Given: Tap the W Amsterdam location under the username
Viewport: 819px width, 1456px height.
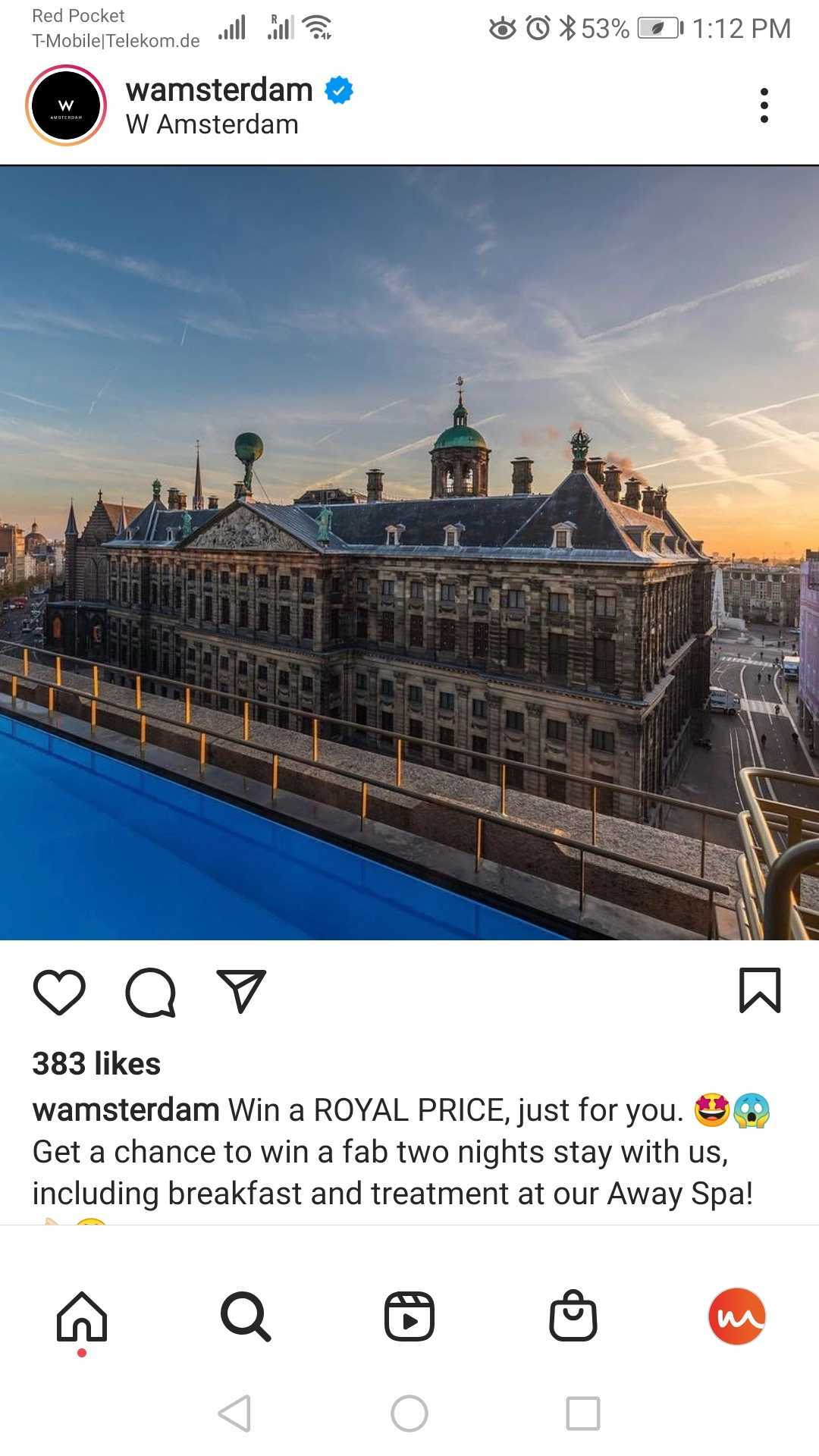Looking at the screenshot, I should (212, 125).
